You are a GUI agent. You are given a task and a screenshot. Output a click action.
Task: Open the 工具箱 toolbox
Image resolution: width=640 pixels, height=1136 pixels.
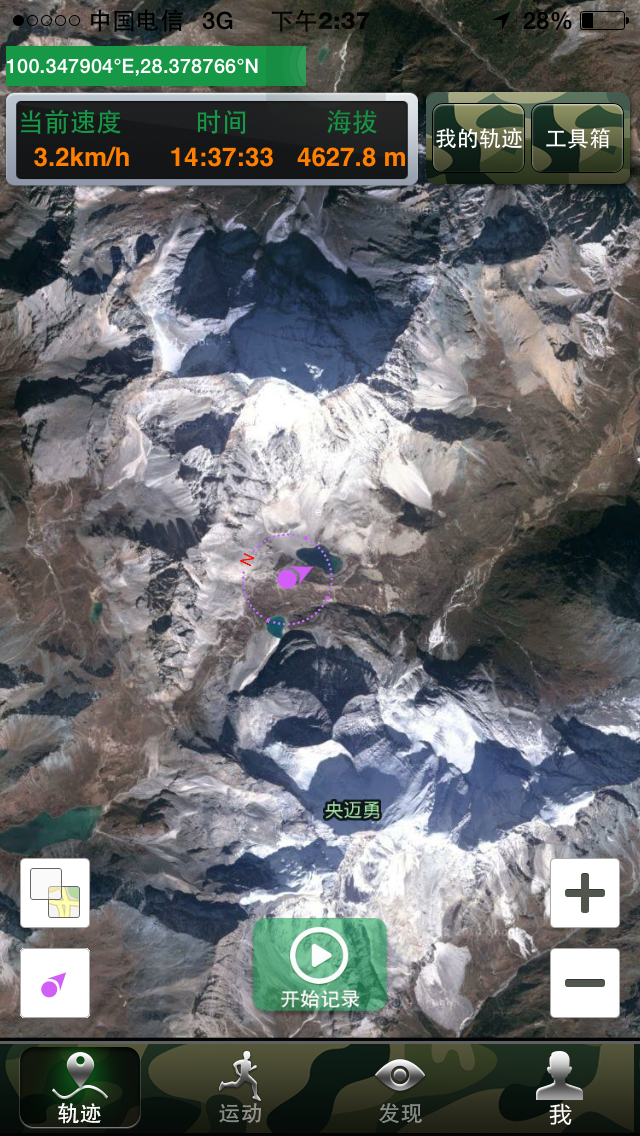[x=577, y=138]
